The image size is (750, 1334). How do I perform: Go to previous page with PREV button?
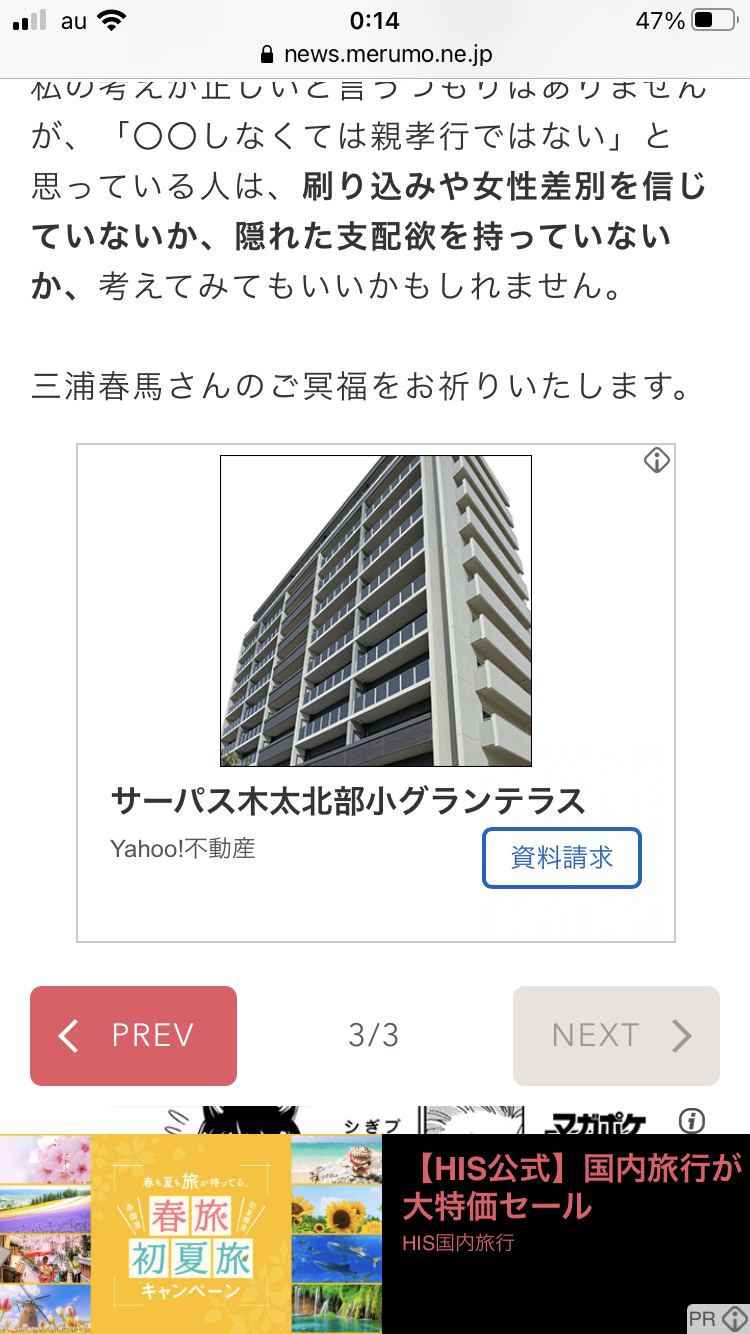click(x=133, y=1035)
